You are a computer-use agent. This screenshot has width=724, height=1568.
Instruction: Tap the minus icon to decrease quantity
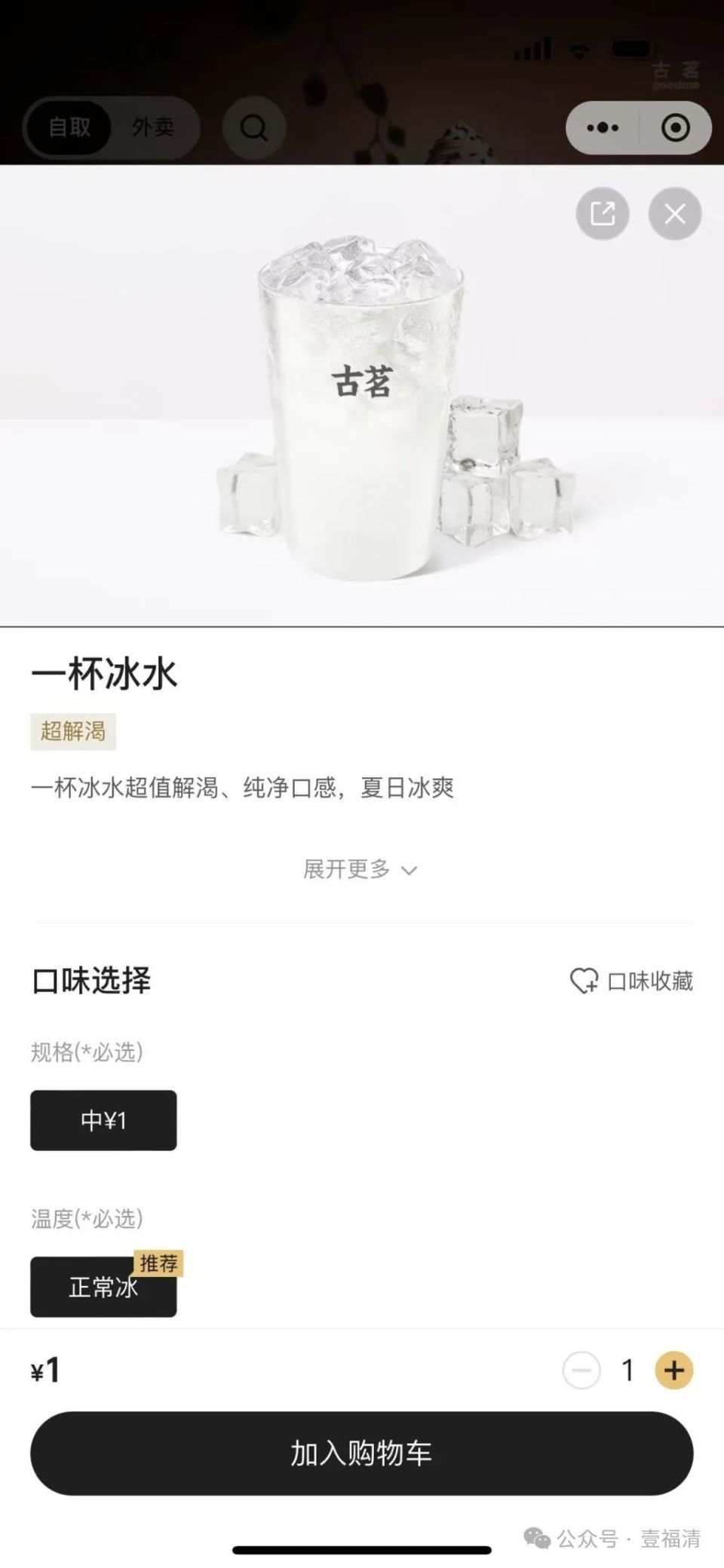pyautogui.click(x=581, y=1371)
